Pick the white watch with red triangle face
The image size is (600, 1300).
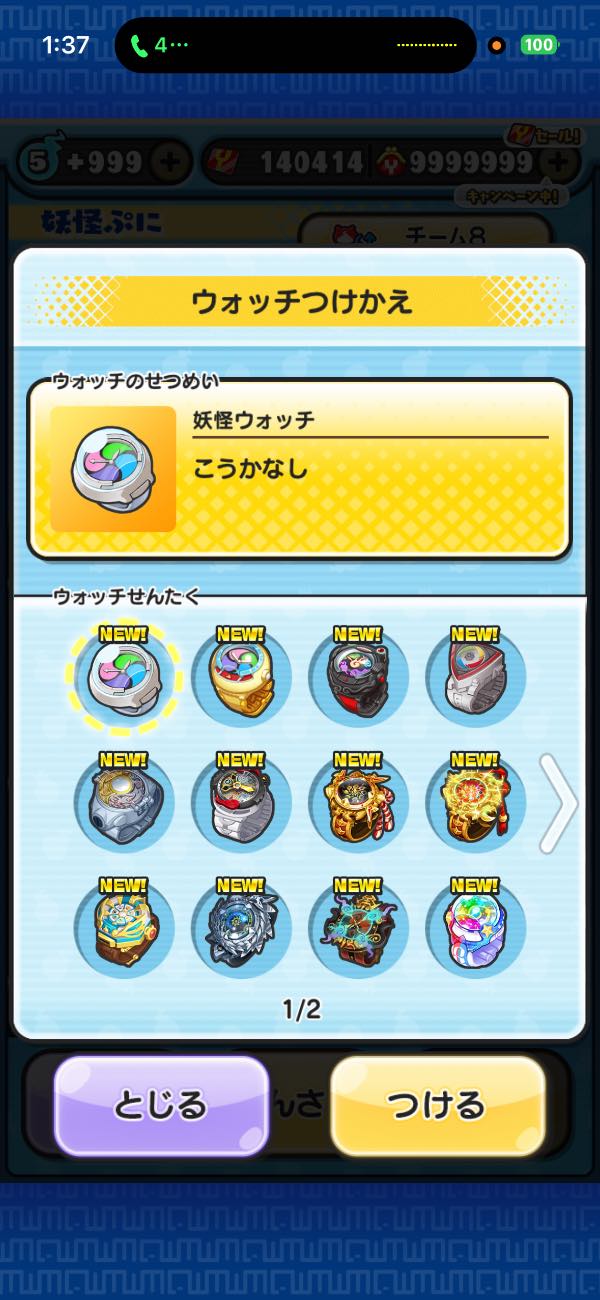pos(475,675)
